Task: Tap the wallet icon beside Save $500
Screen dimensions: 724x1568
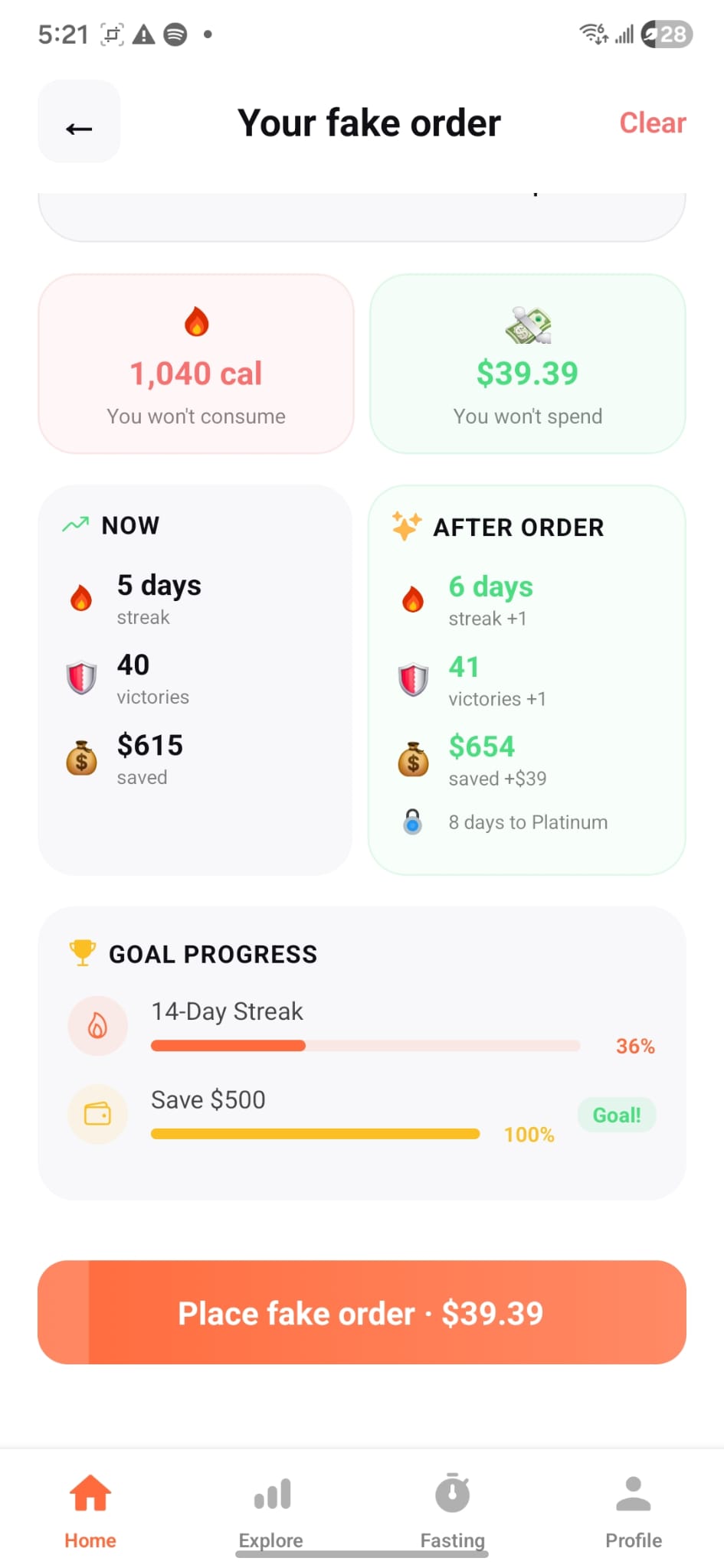Action: (97, 1115)
